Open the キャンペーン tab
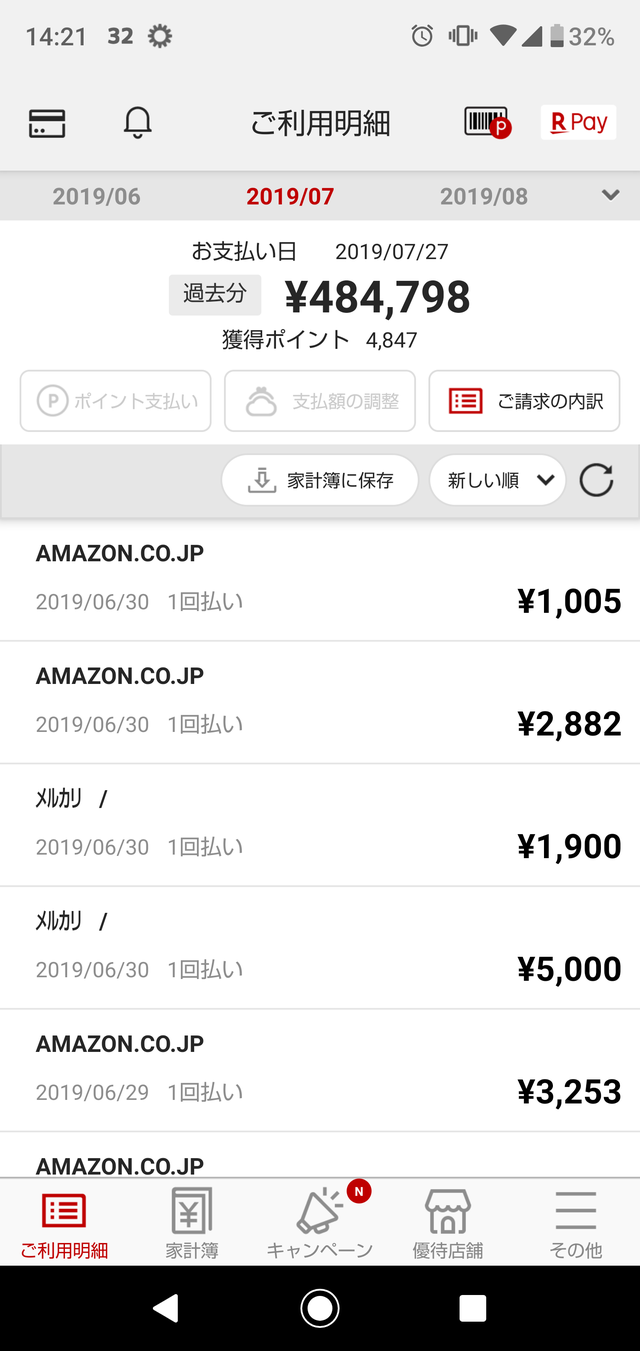 tap(320, 1222)
